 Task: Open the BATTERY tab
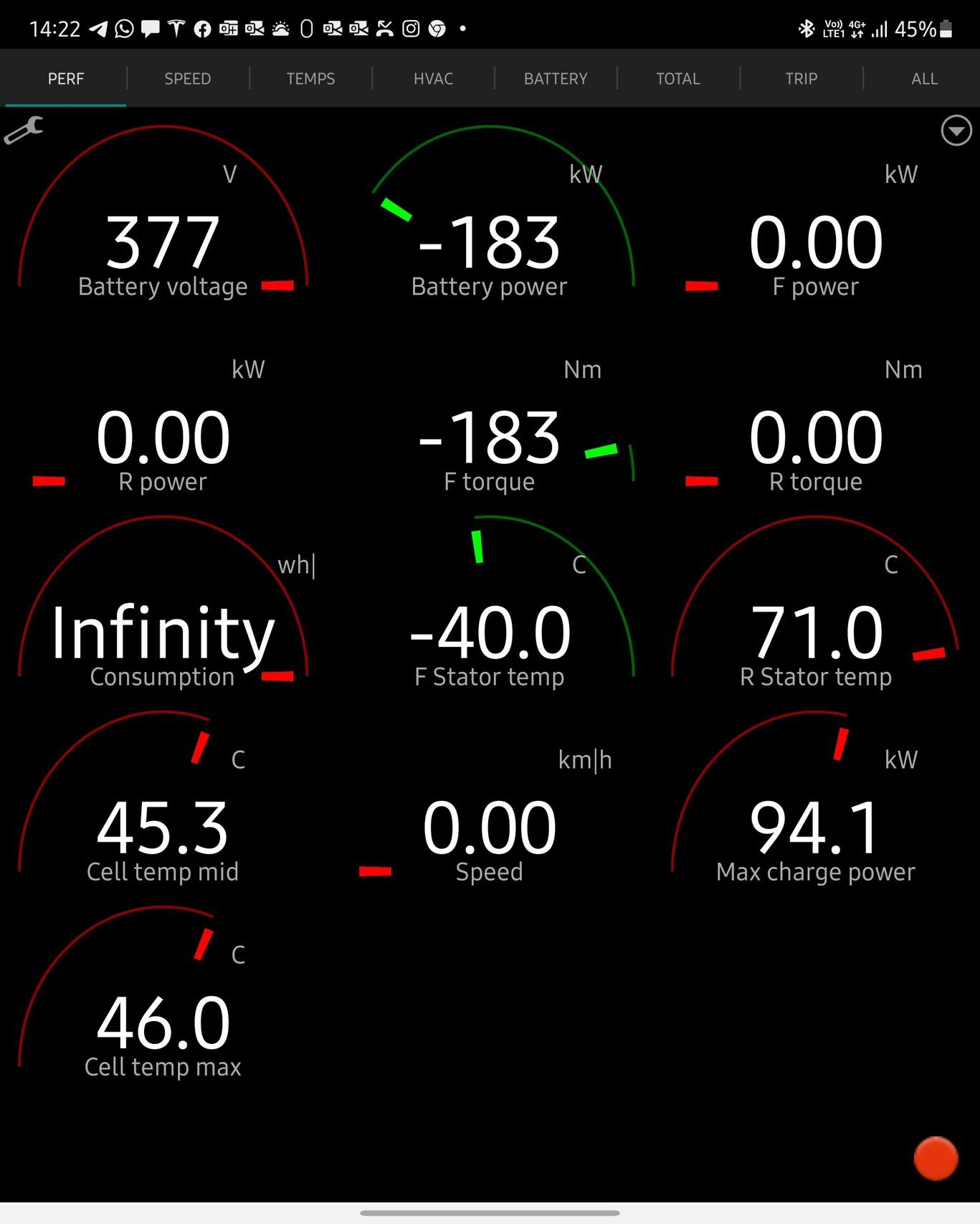(556, 78)
